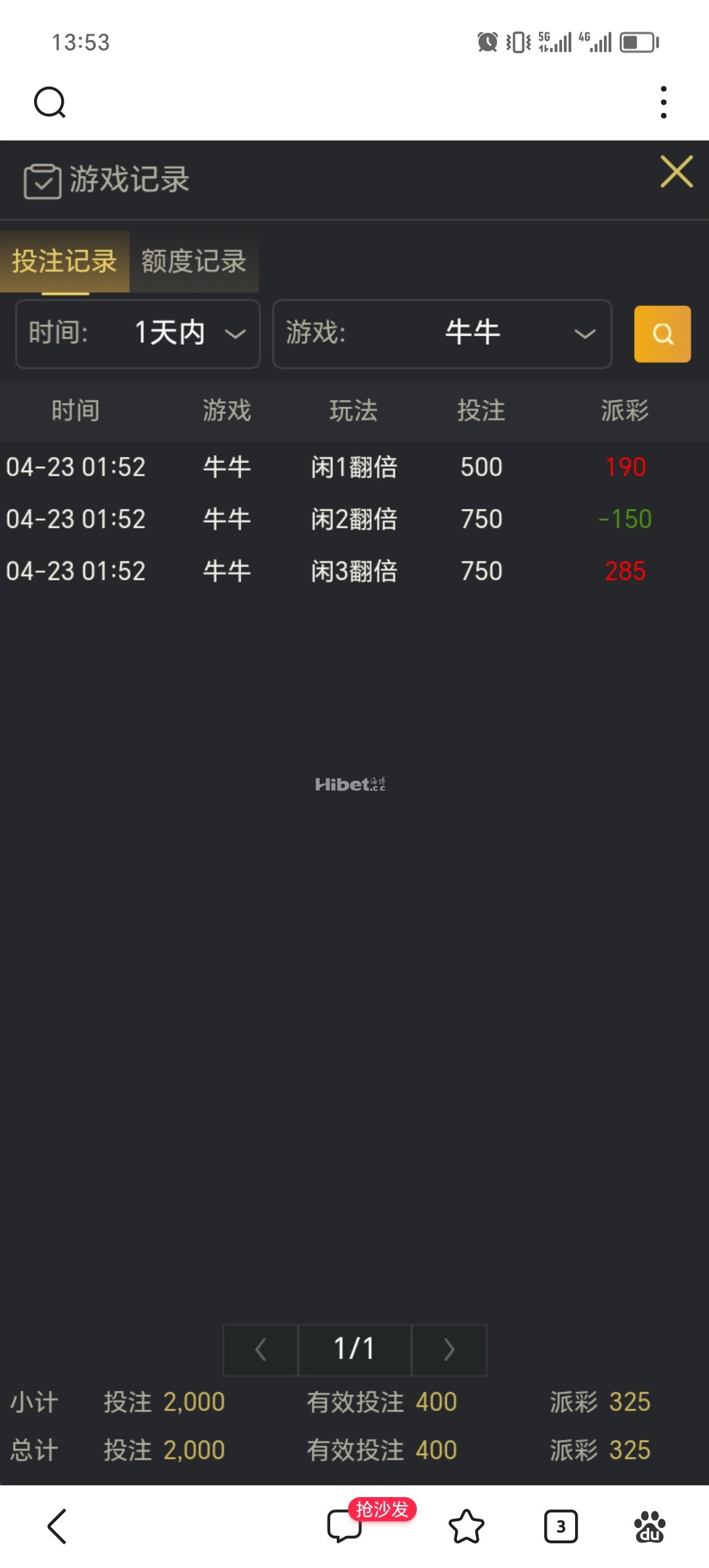Screen dimensions: 709x1568
Task: Select the 投注记录 tab
Action: [64, 261]
